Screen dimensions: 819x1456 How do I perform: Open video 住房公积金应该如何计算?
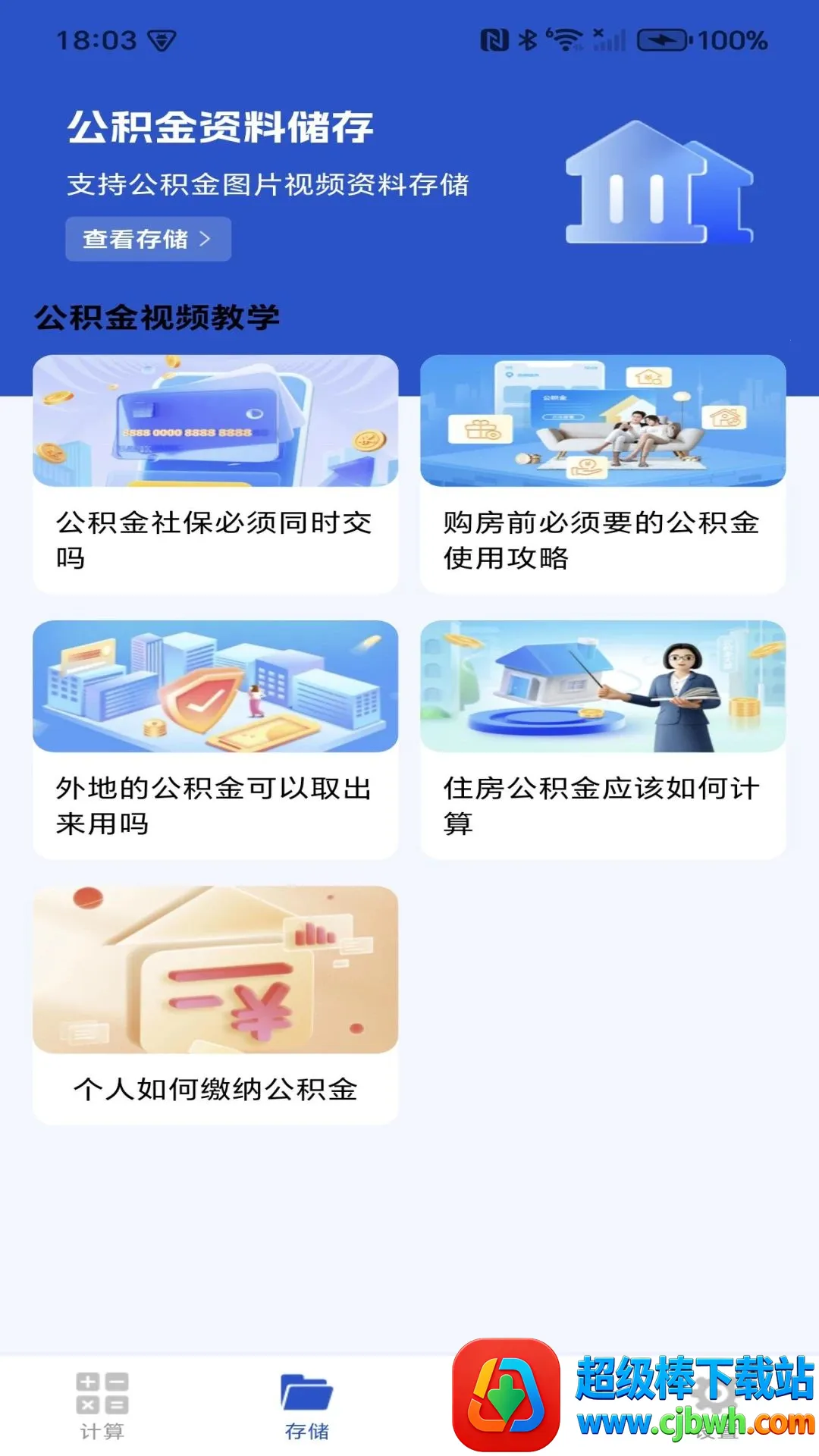[x=603, y=739]
